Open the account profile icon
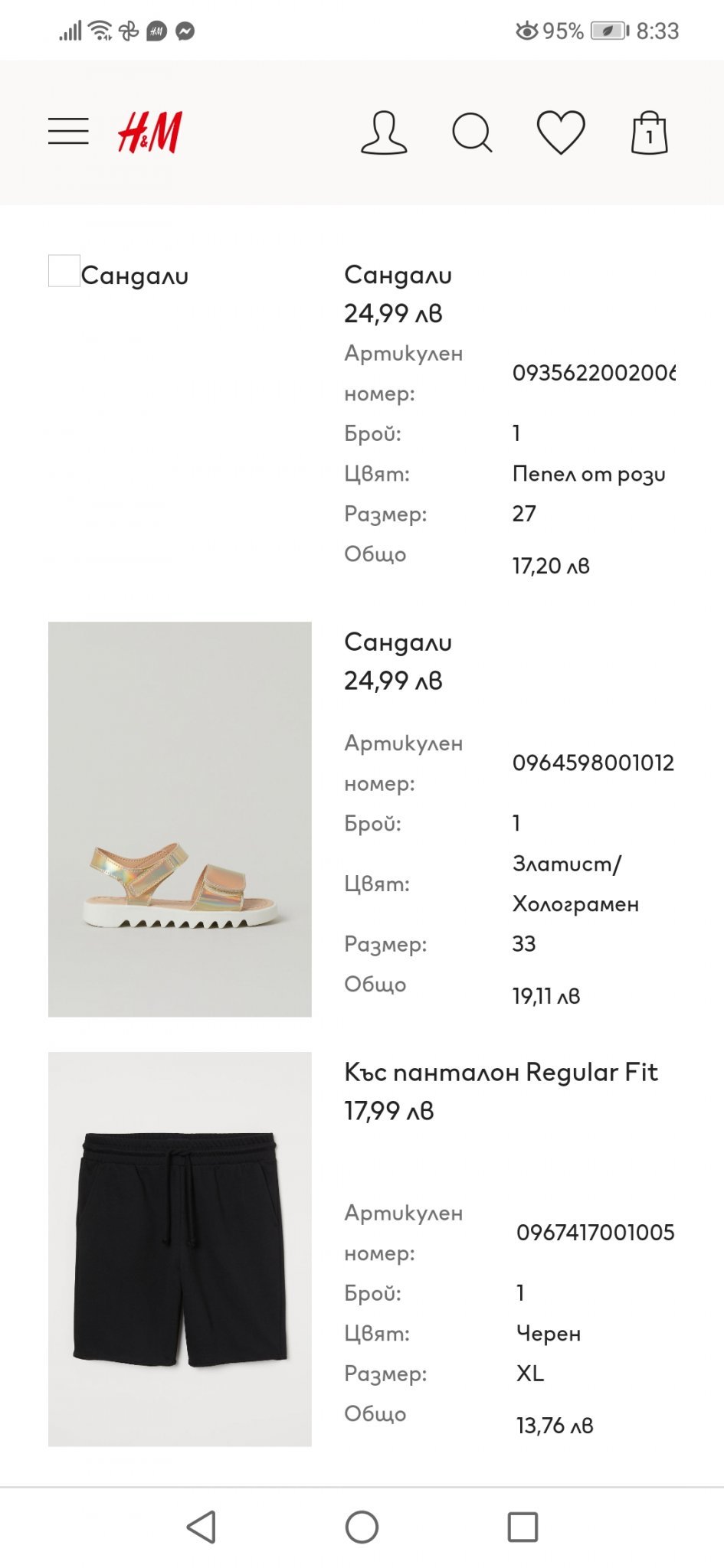The width and height of the screenshot is (724, 1568). tap(384, 133)
